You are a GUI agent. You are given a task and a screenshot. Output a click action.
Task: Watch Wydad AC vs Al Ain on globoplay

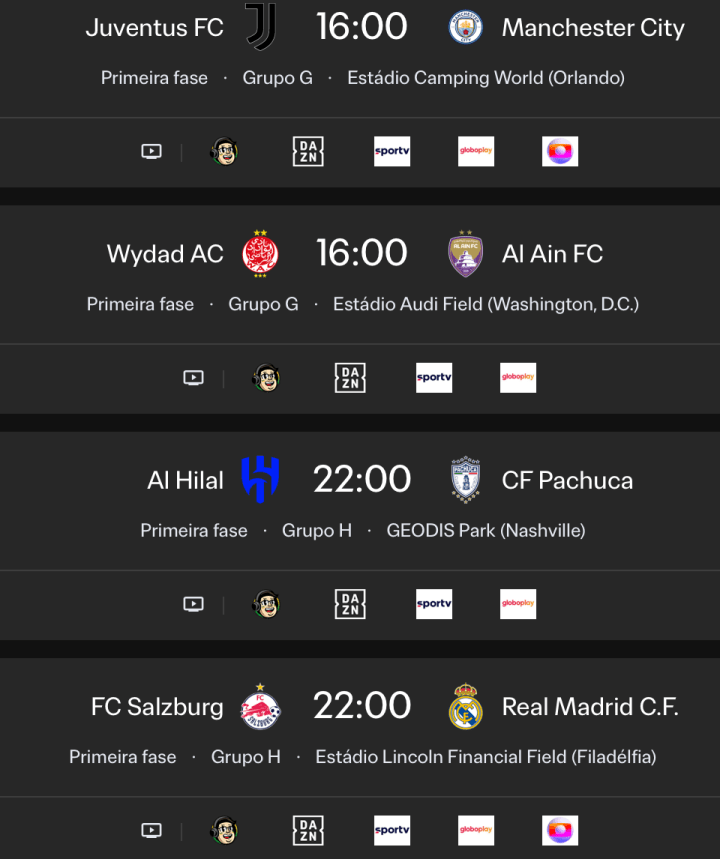(518, 378)
